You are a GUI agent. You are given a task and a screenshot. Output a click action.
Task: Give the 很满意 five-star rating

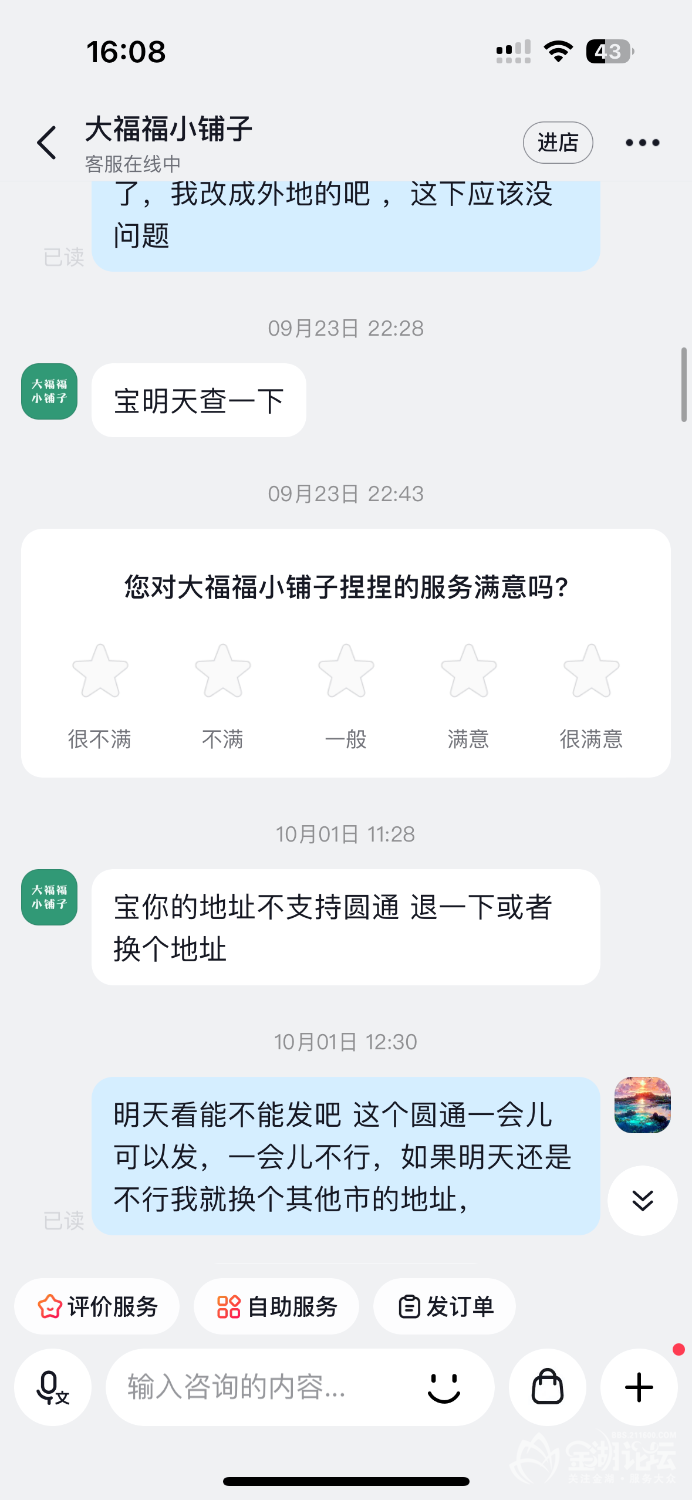point(591,671)
